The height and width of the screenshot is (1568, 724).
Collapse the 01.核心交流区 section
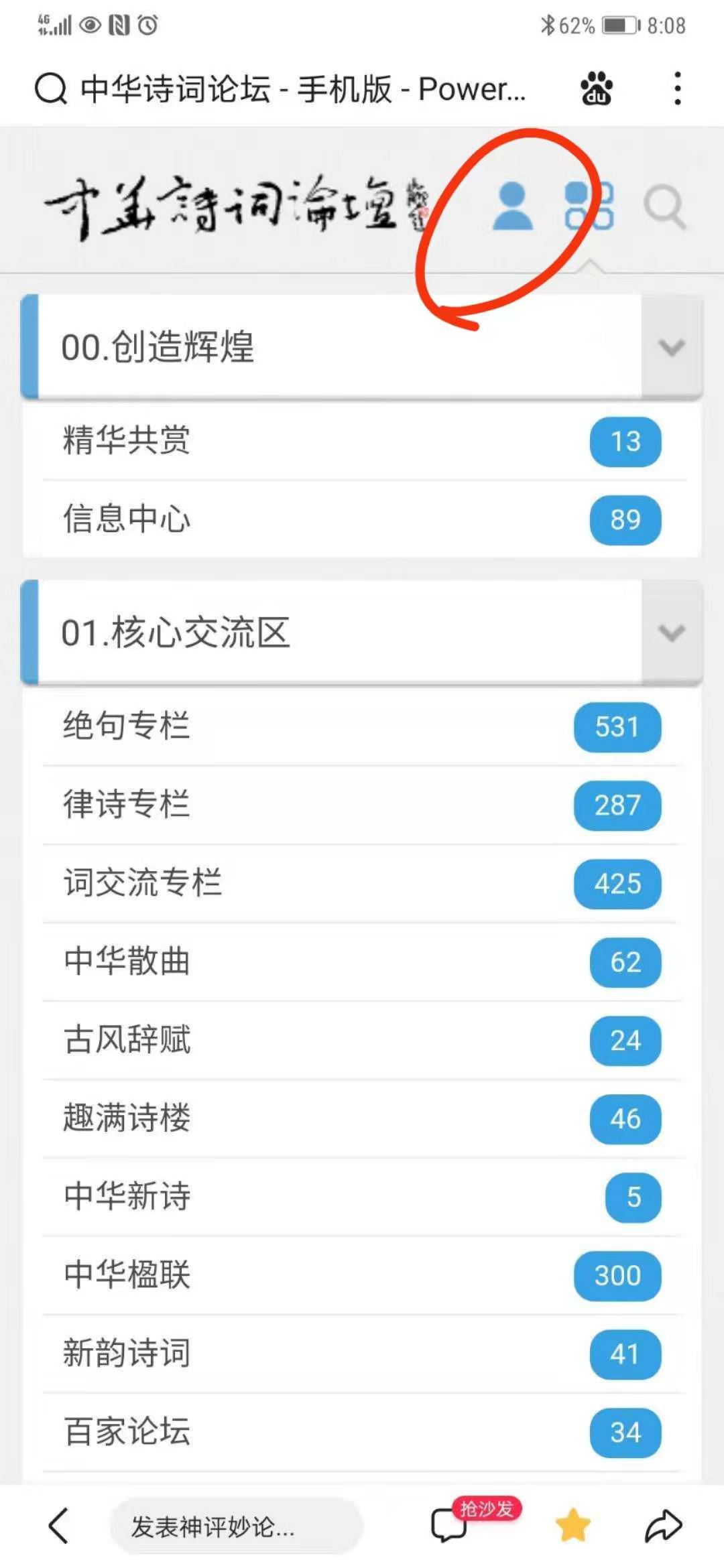[672, 633]
